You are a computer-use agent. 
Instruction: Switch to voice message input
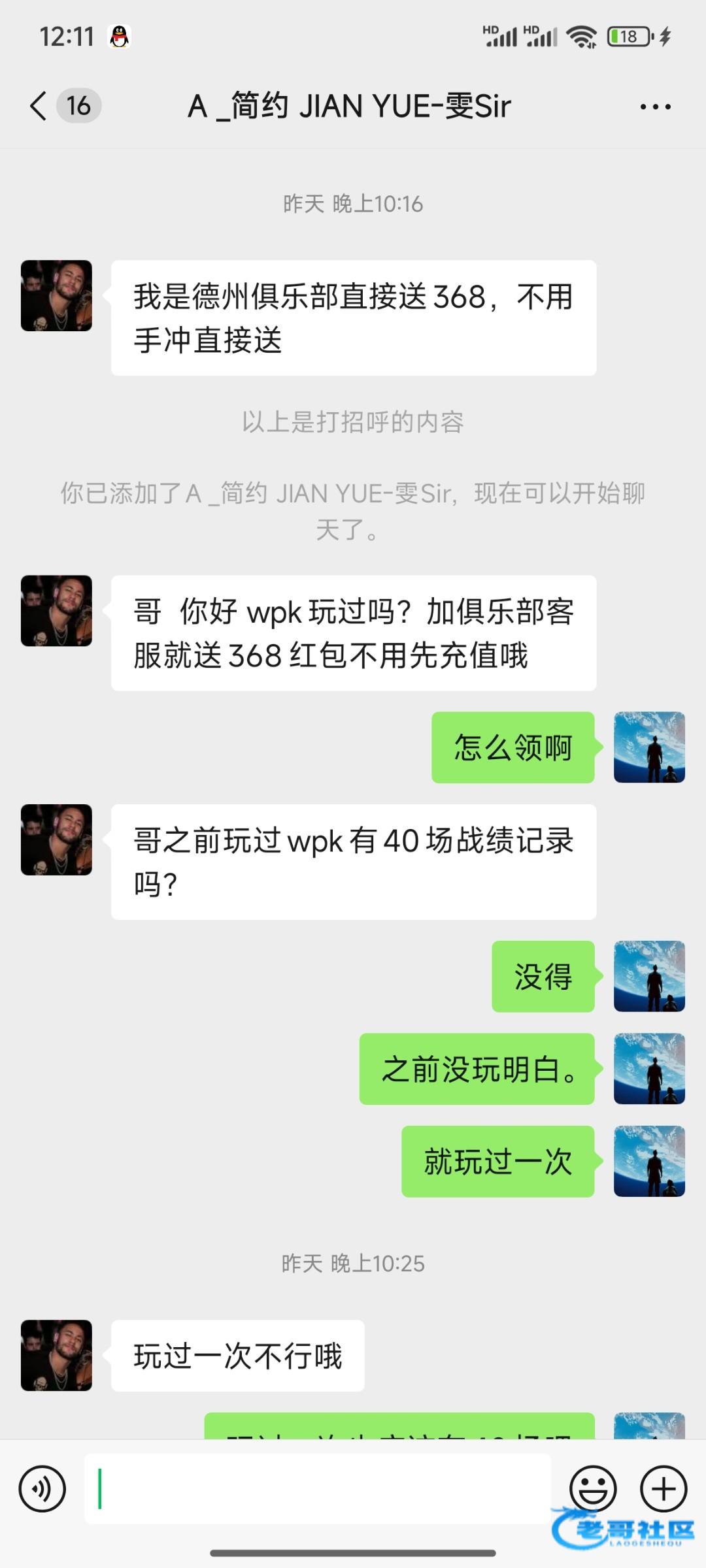pyautogui.click(x=42, y=1489)
